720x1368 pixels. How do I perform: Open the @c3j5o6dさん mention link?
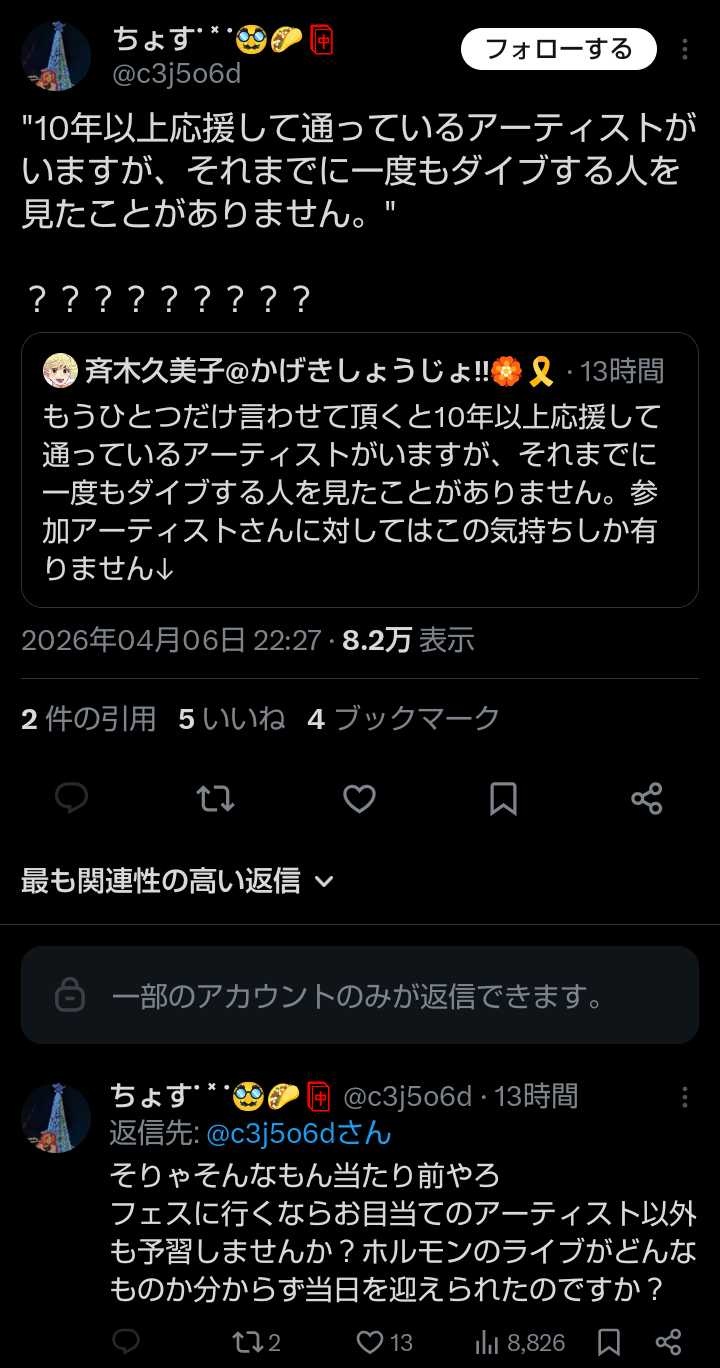point(299,1134)
